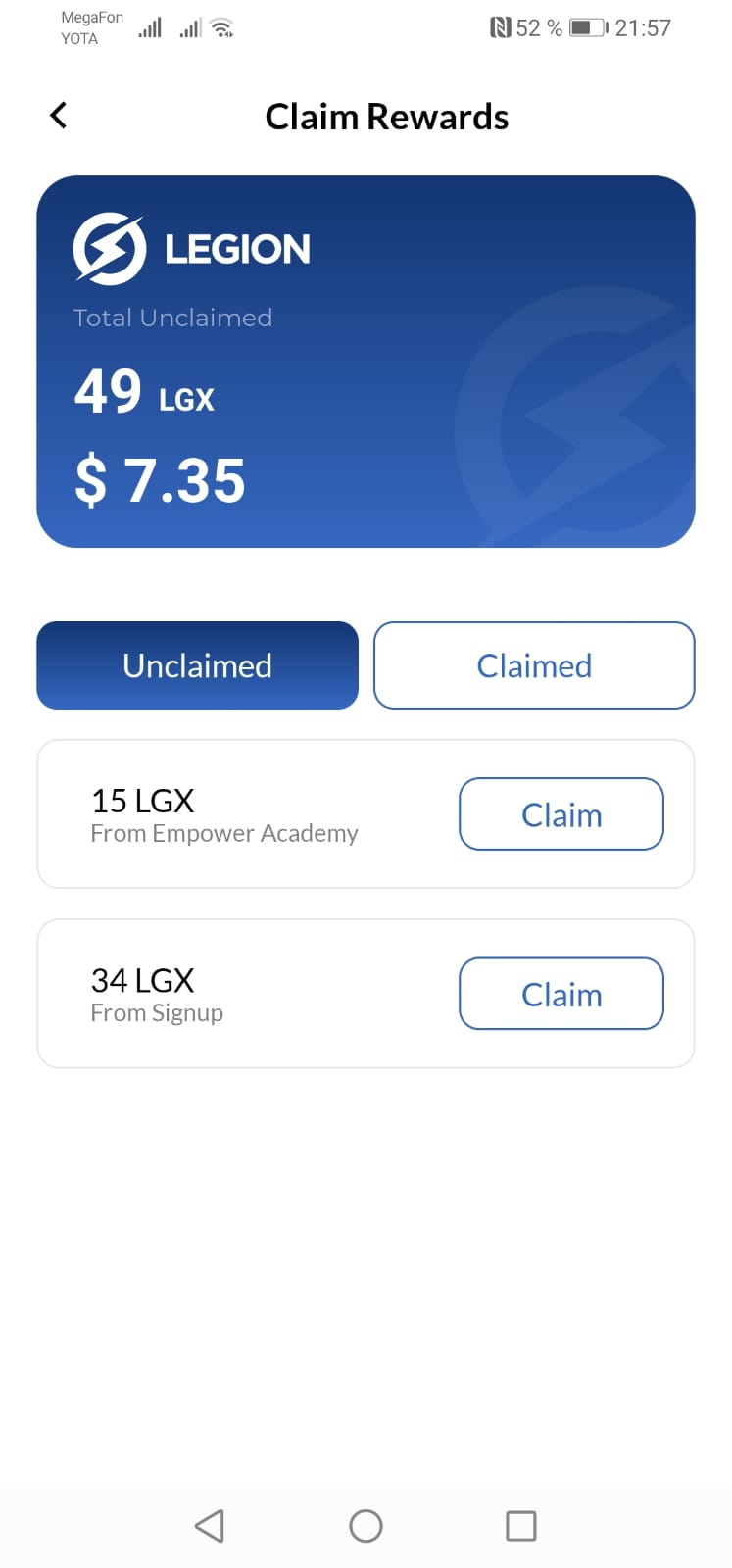Image resolution: width=732 pixels, height=1568 pixels.
Task: Select the Unclaimed tab
Action: tap(197, 665)
